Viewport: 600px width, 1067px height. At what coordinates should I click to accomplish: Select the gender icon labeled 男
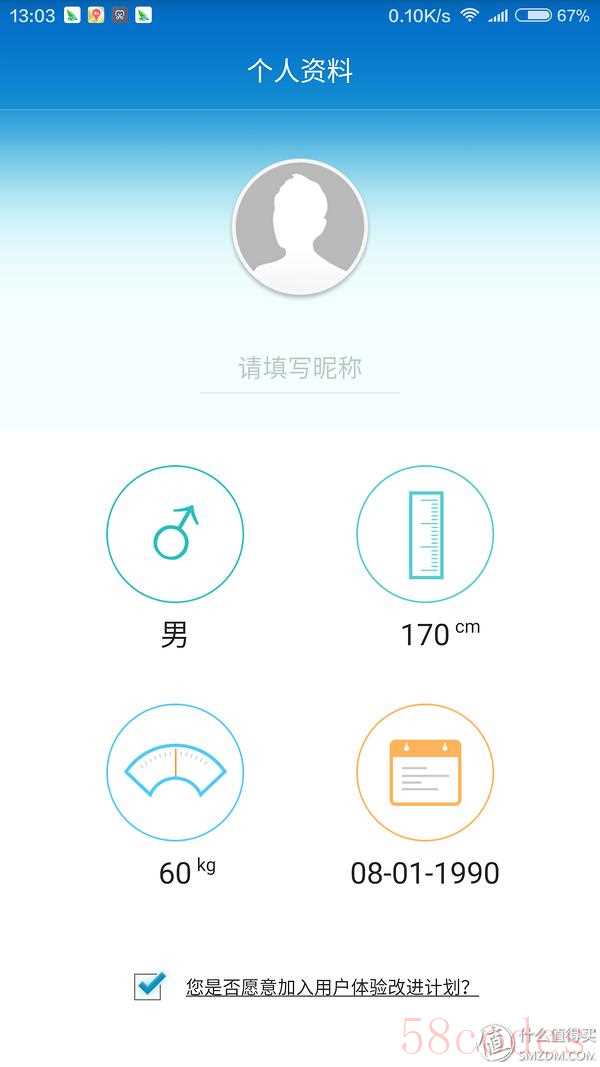point(175,534)
